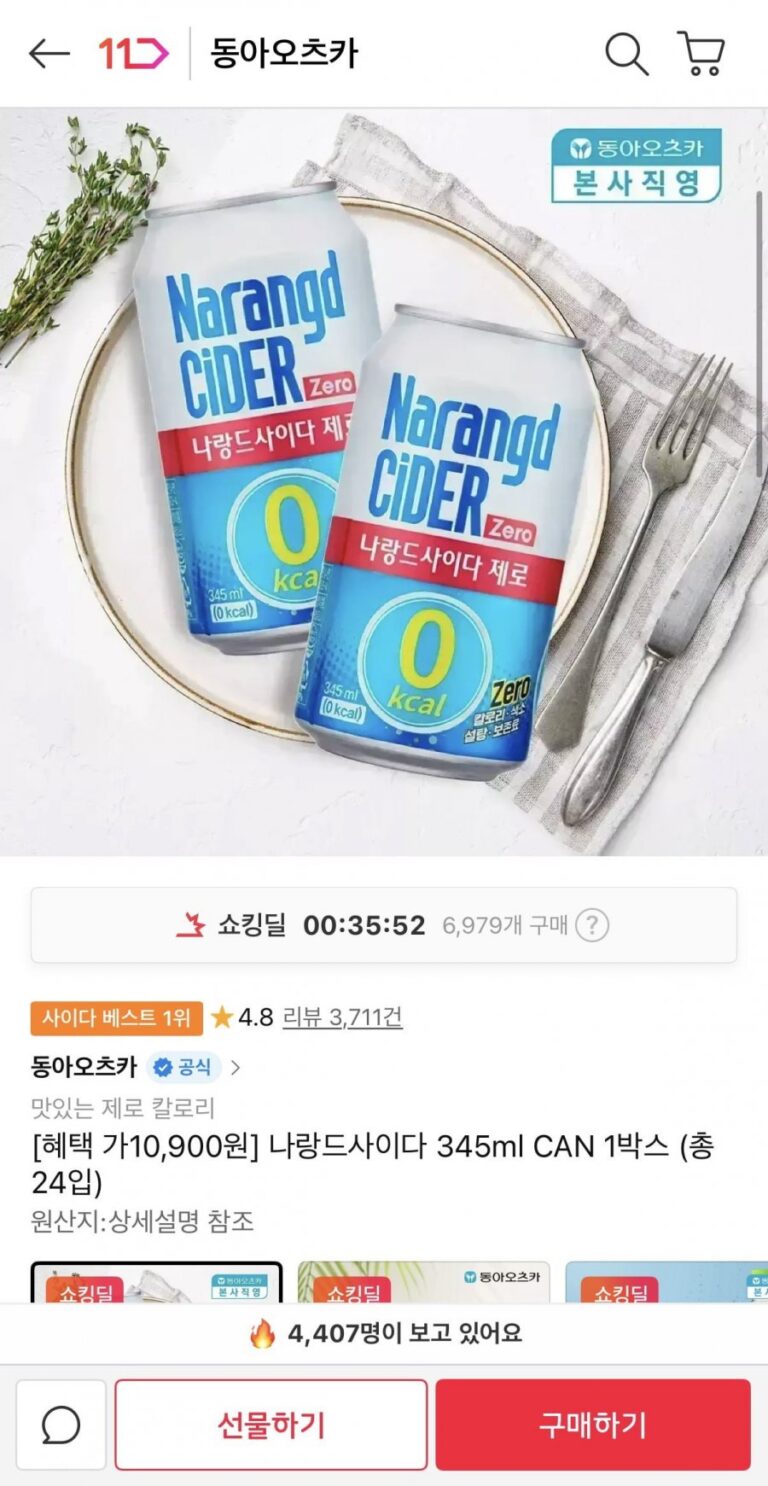Open the chat inquiry bubble
The width and height of the screenshot is (768, 1486).
[61, 1425]
